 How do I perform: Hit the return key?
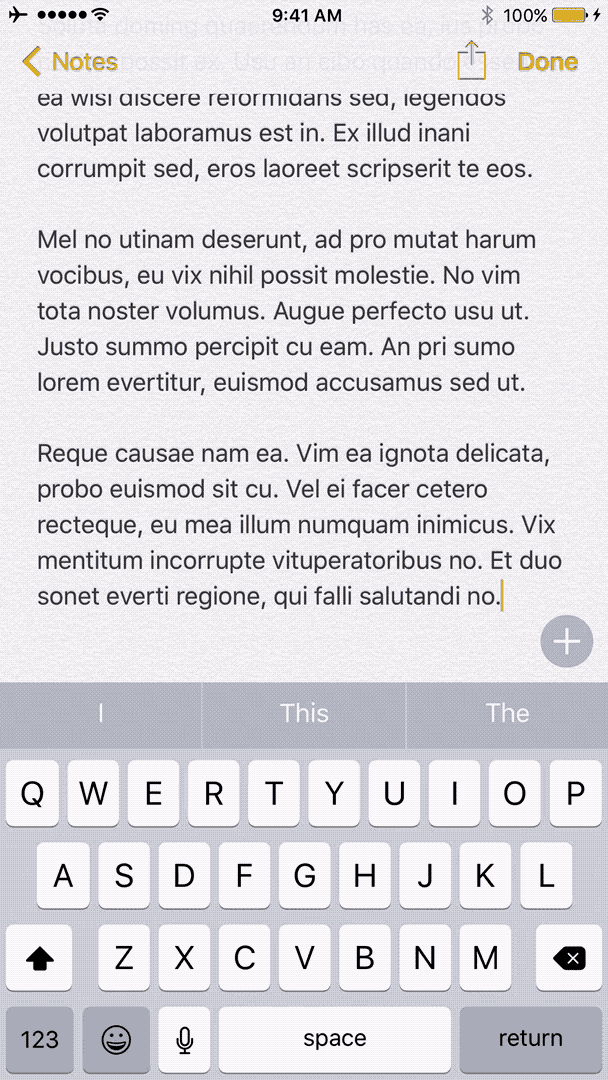point(530,1038)
